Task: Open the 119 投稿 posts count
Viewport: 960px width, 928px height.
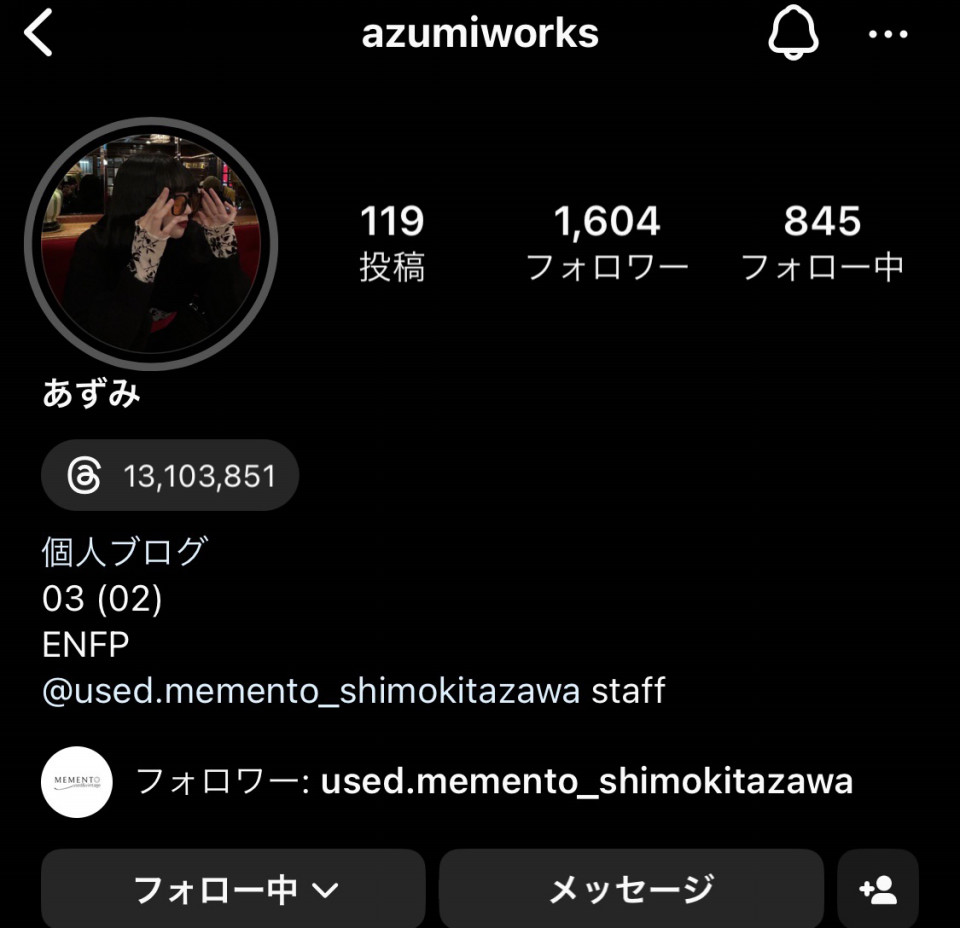Action: click(x=392, y=243)
